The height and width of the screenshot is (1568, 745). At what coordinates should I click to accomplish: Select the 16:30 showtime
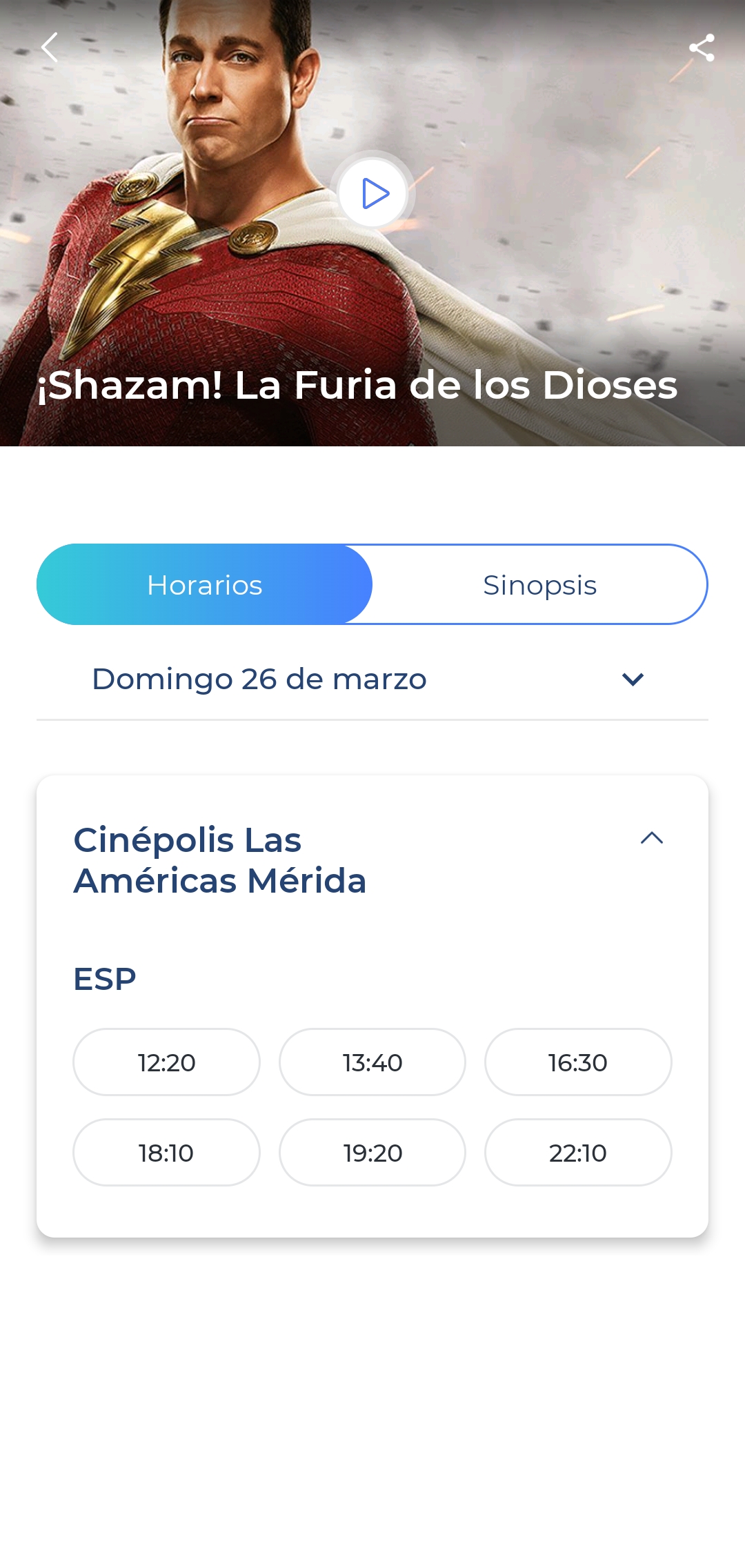pyautogui.click(x=578, y=1062)
